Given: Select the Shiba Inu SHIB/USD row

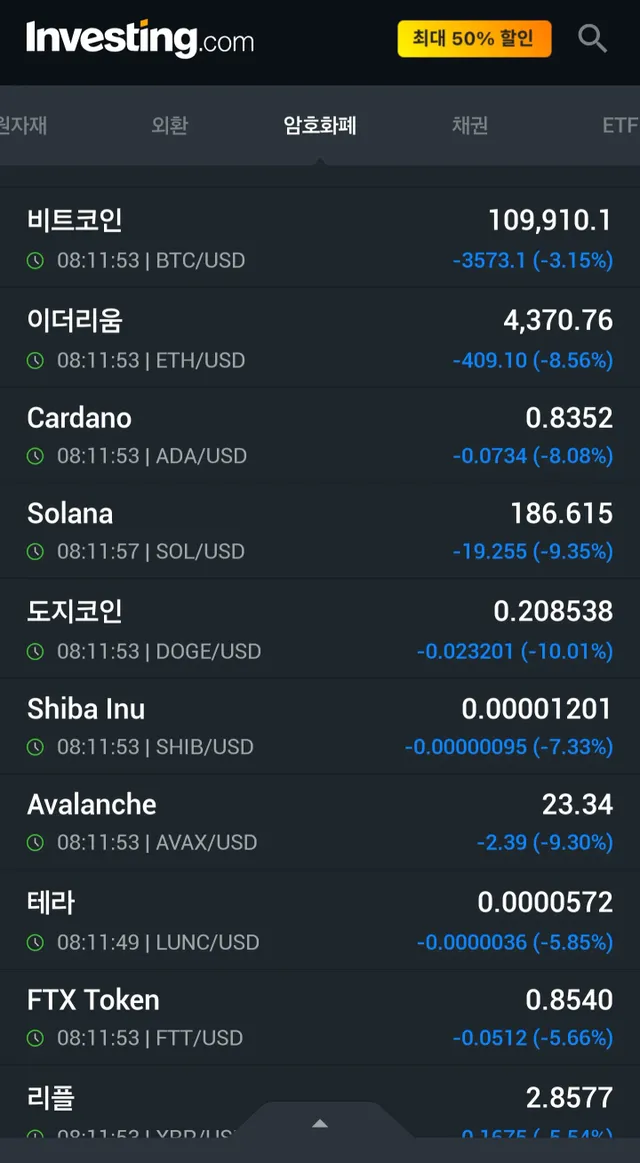Looking at the screenshot, I should click(320, 726).
